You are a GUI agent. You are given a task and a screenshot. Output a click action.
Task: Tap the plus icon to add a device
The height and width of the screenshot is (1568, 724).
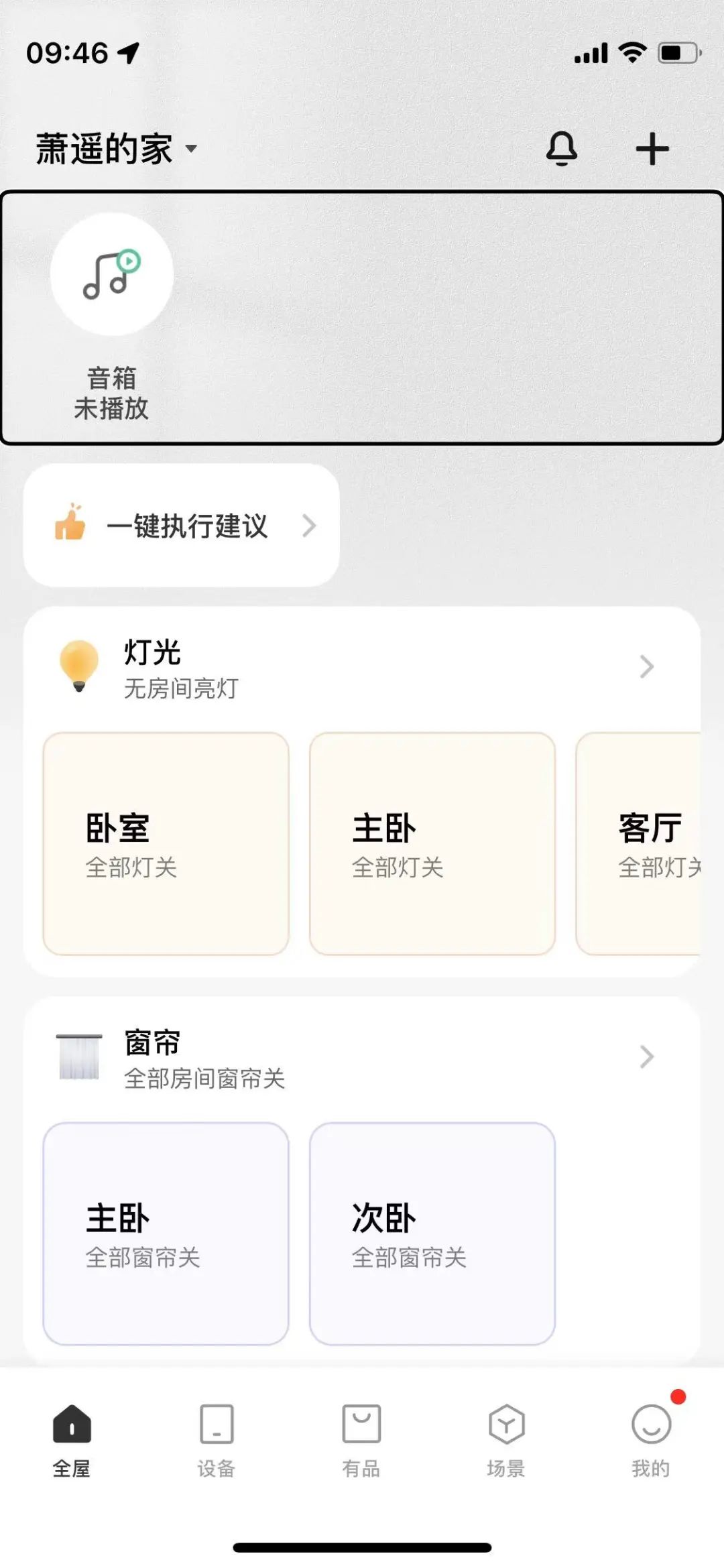coord(652,149)
